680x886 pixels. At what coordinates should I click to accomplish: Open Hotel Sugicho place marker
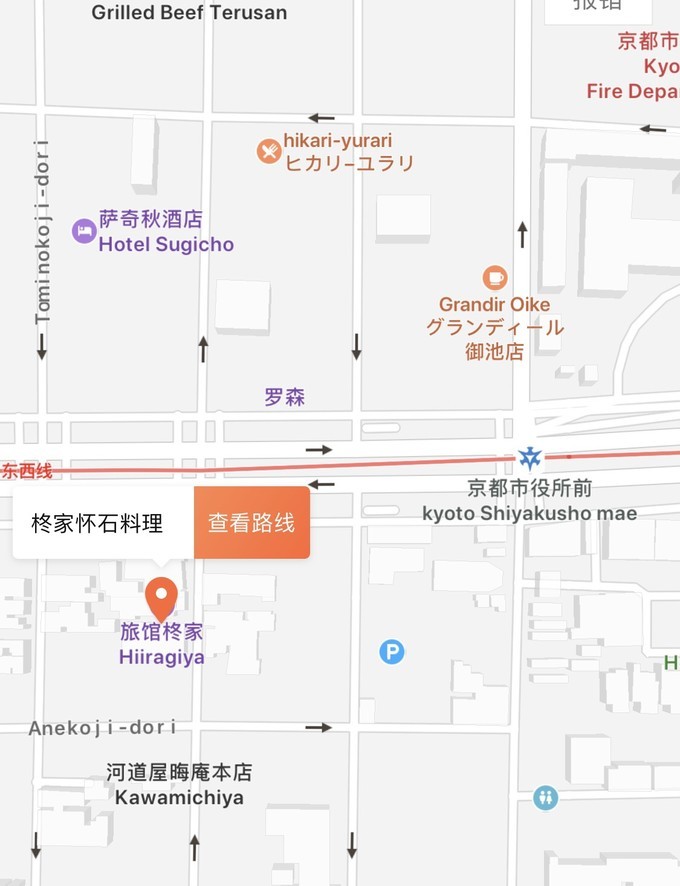click(x=84, y=232)
